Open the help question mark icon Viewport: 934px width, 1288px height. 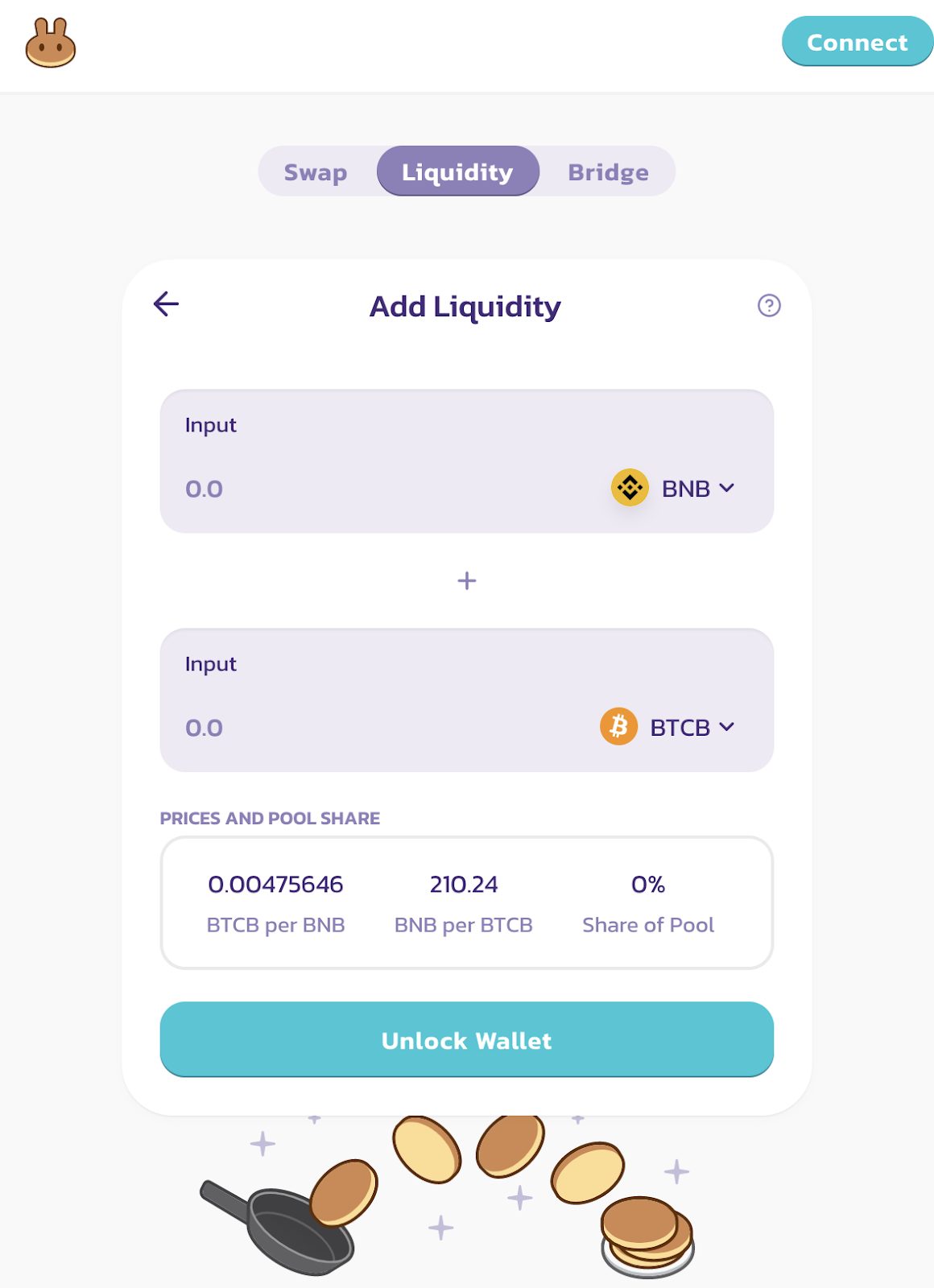coord(769,306)
